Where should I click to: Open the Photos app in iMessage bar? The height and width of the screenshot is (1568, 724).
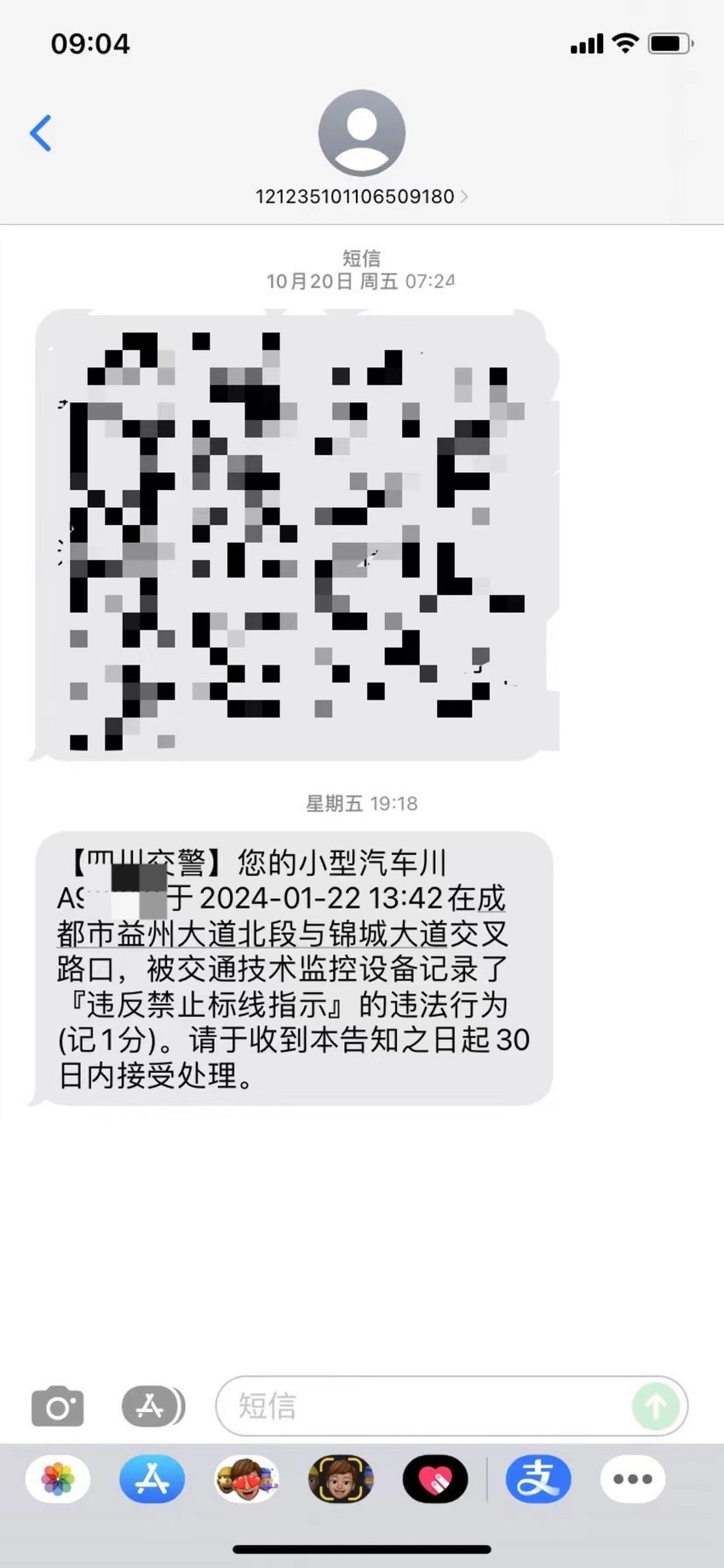point(58,1479)
